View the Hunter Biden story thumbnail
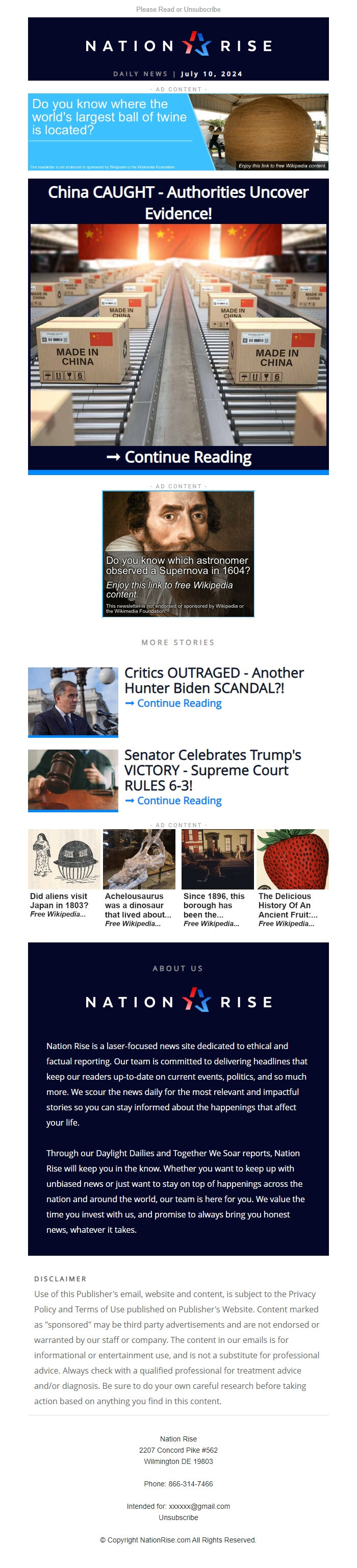The height and width of the screenshot is (1568, 357). (x=73, y=701)
